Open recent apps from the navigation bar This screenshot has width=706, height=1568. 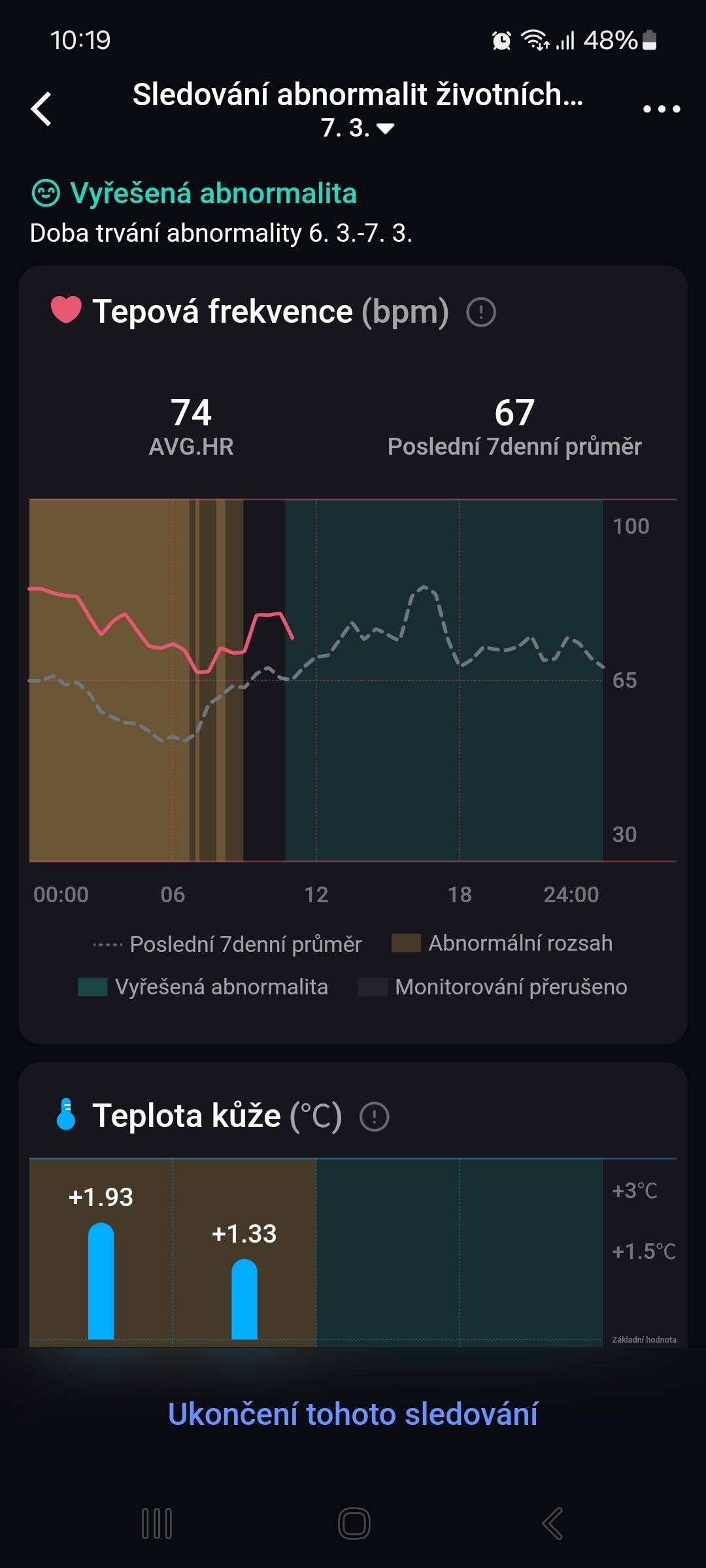click(157, 1524)
